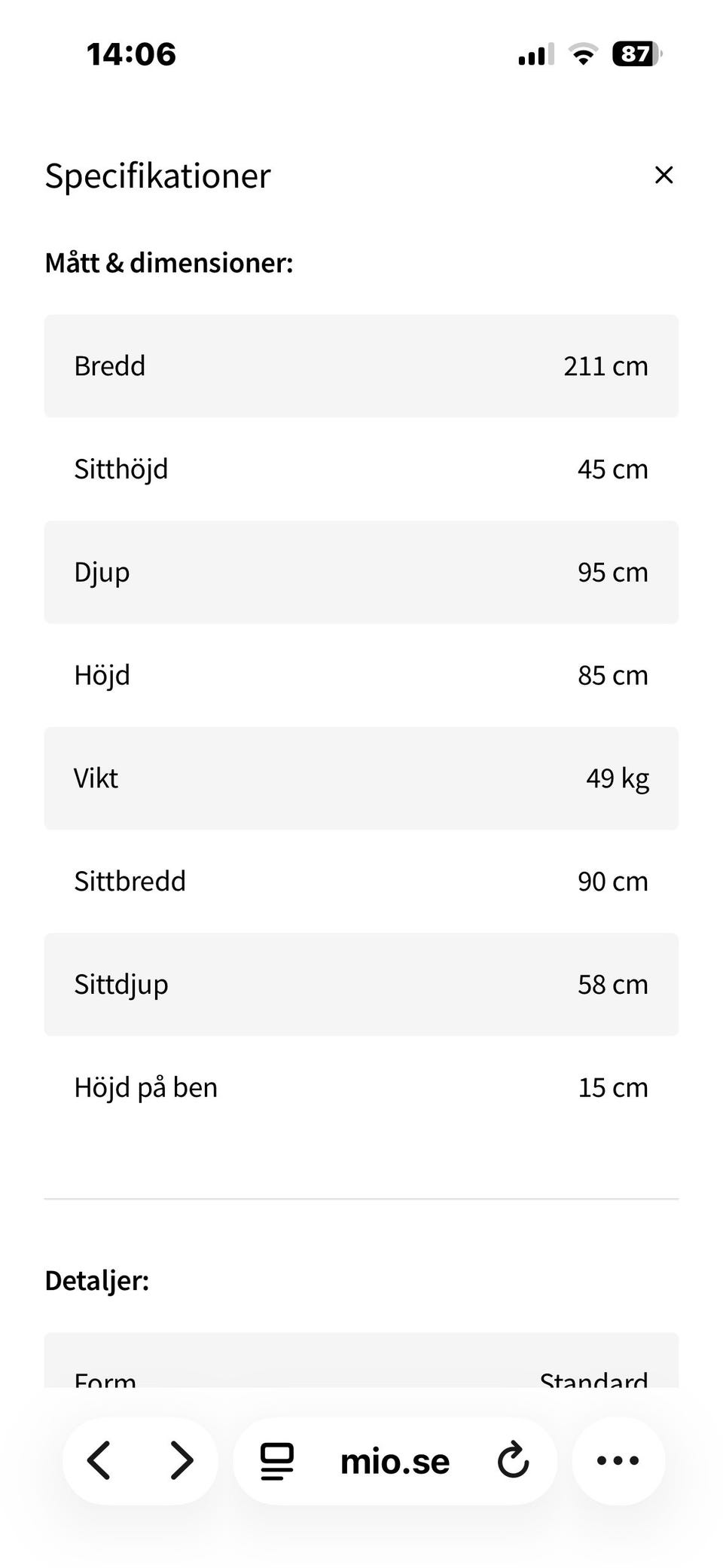
Task: Reload the mio.se page
Action: point(514,1460)
